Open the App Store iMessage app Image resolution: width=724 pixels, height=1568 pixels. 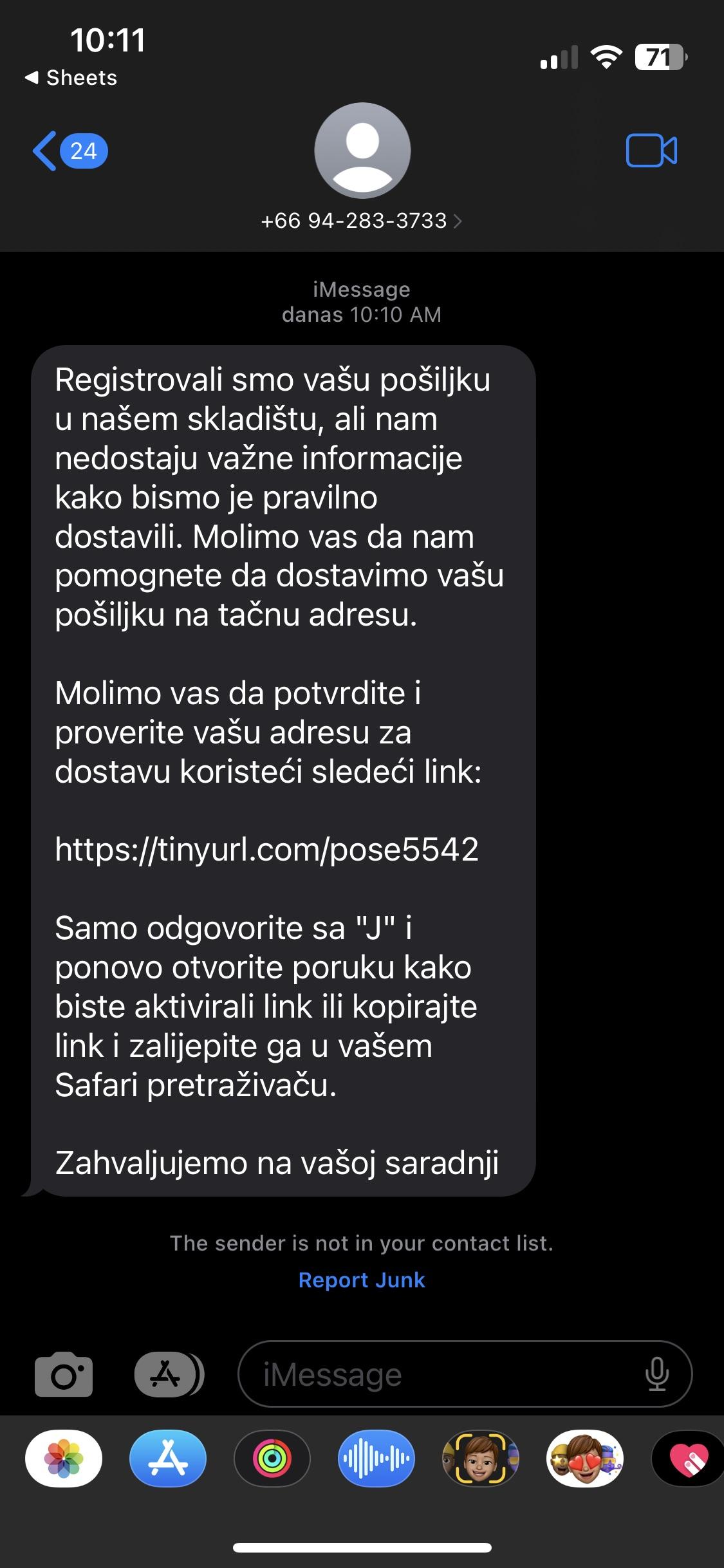[x=168, y=1459]
